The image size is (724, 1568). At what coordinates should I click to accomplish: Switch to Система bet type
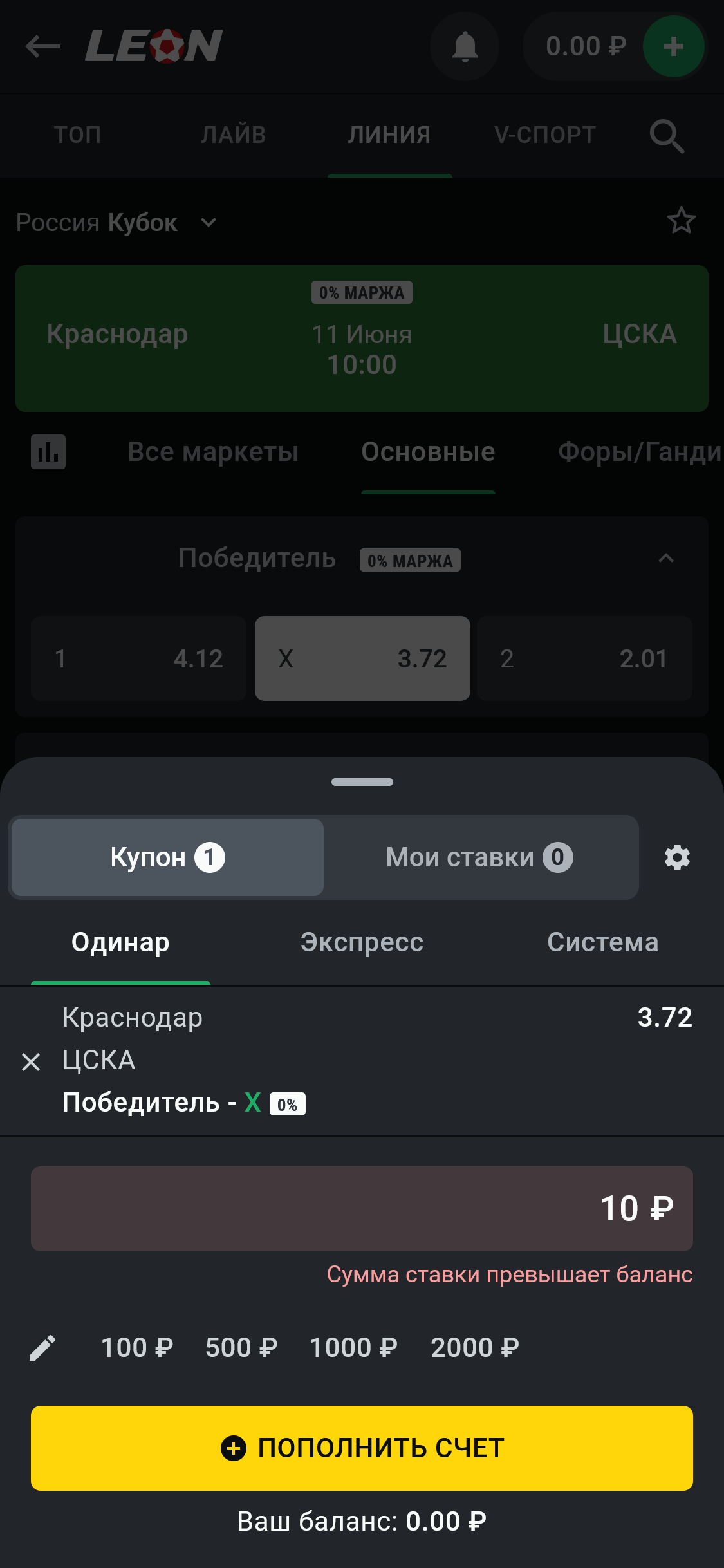(x=602, y=942)
